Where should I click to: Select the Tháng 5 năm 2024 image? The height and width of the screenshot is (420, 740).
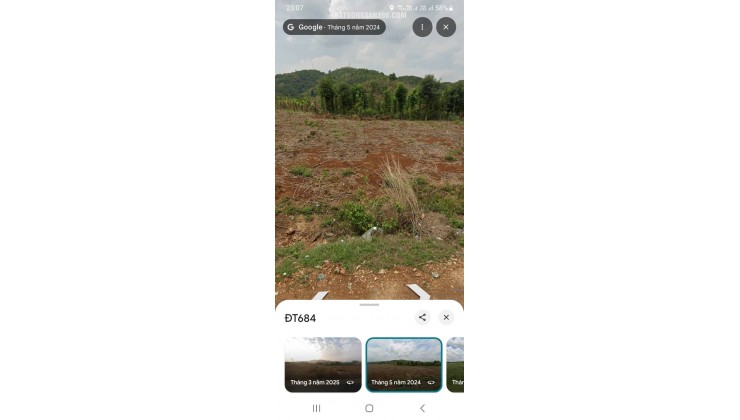pyautogui.click(x=403, y=364)
